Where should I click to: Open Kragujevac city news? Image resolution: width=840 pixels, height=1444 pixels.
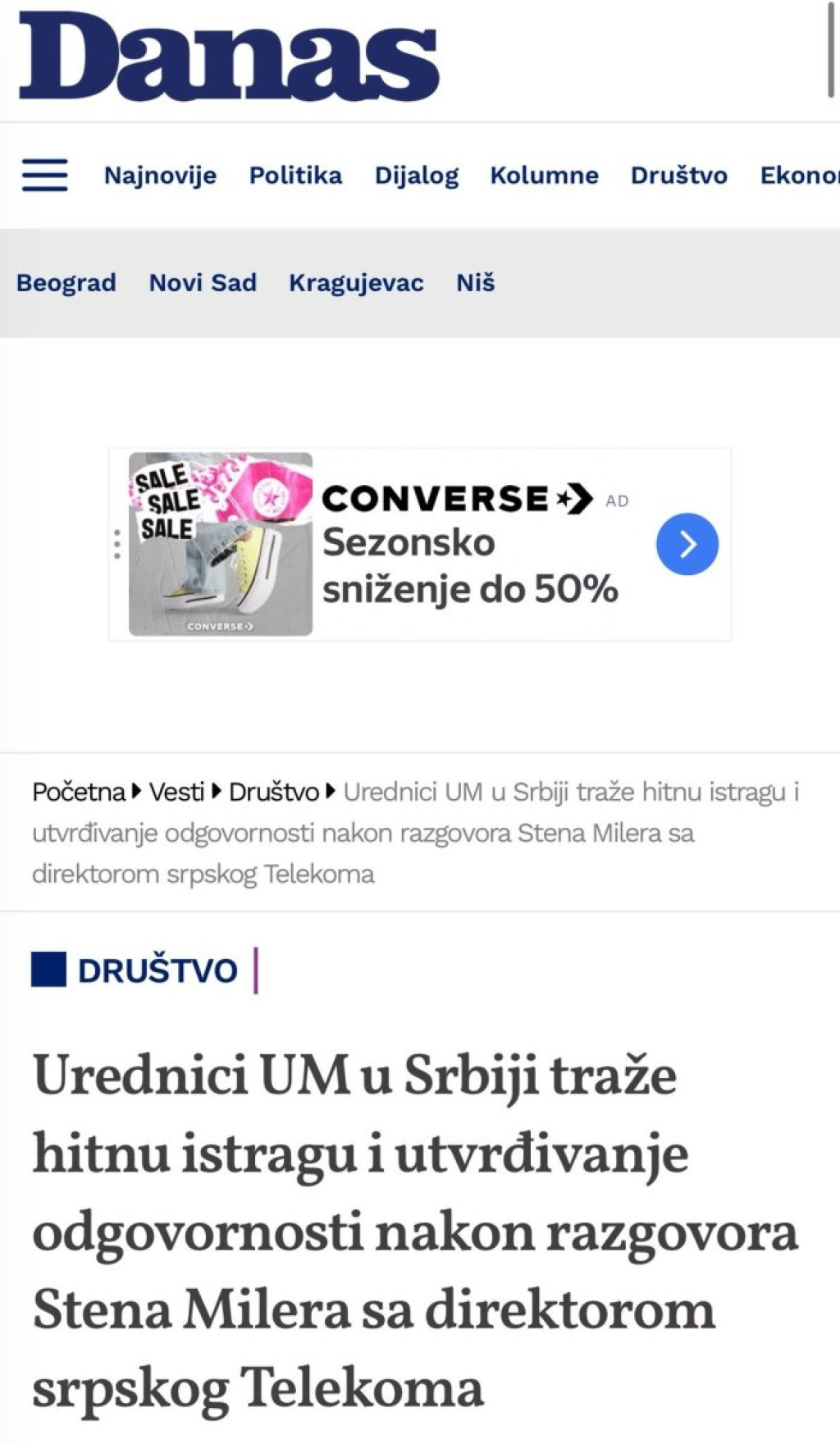click(x=356, y=283)
